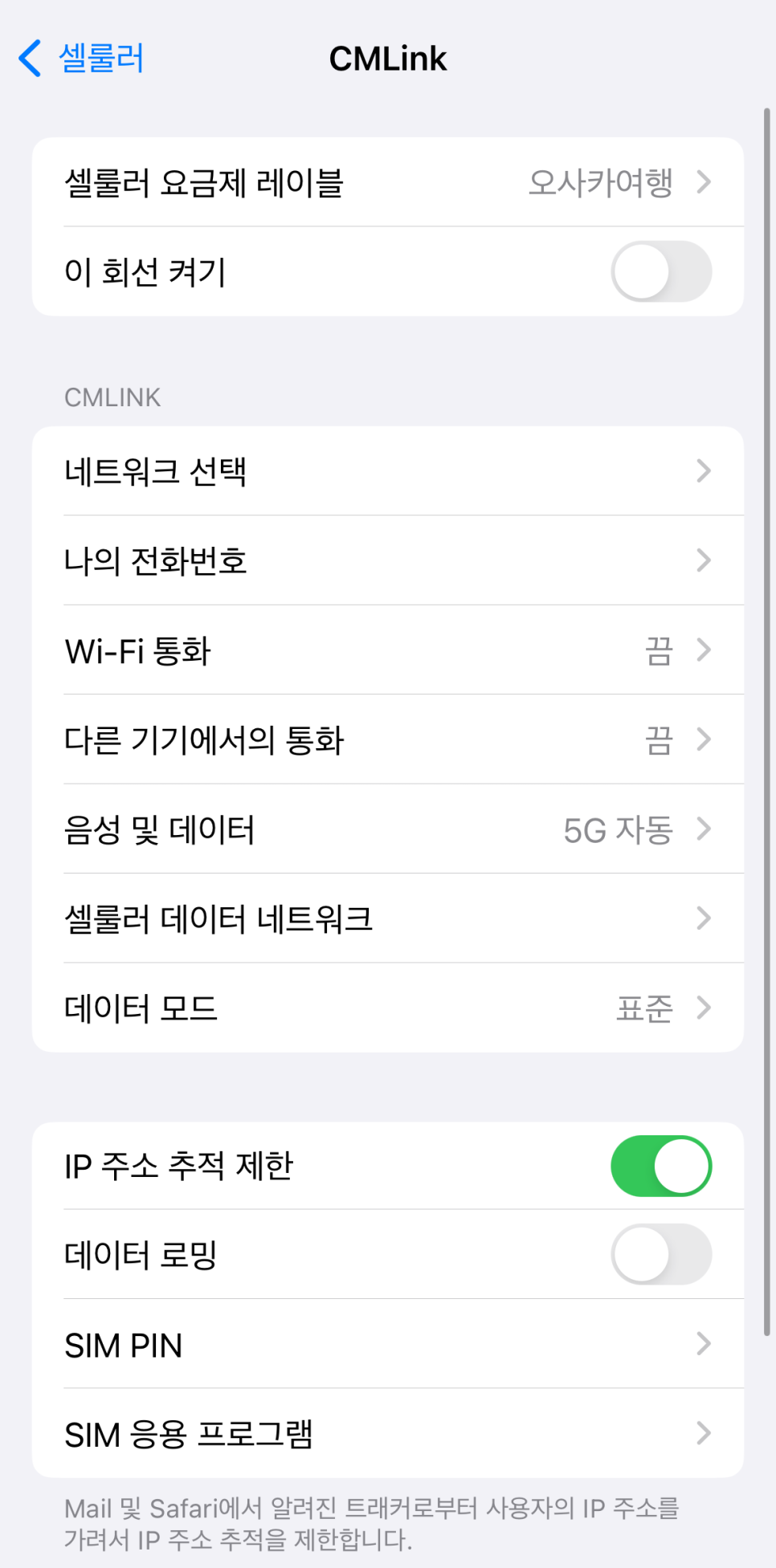Disable IP 주소 추적 제한
This screenshot has height=1568, width=776.
pos(660,1166)
